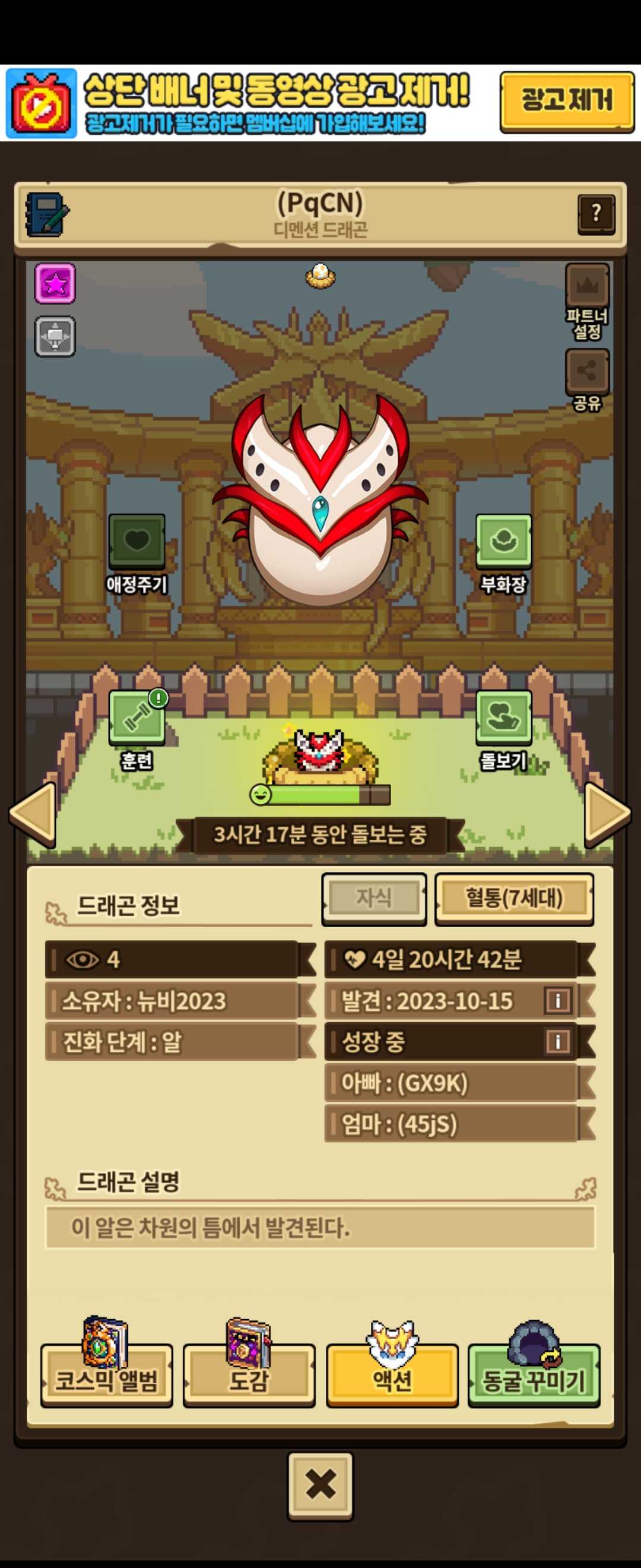
Task: Go to previous dragon with left arrow
Action: point(33,814)
